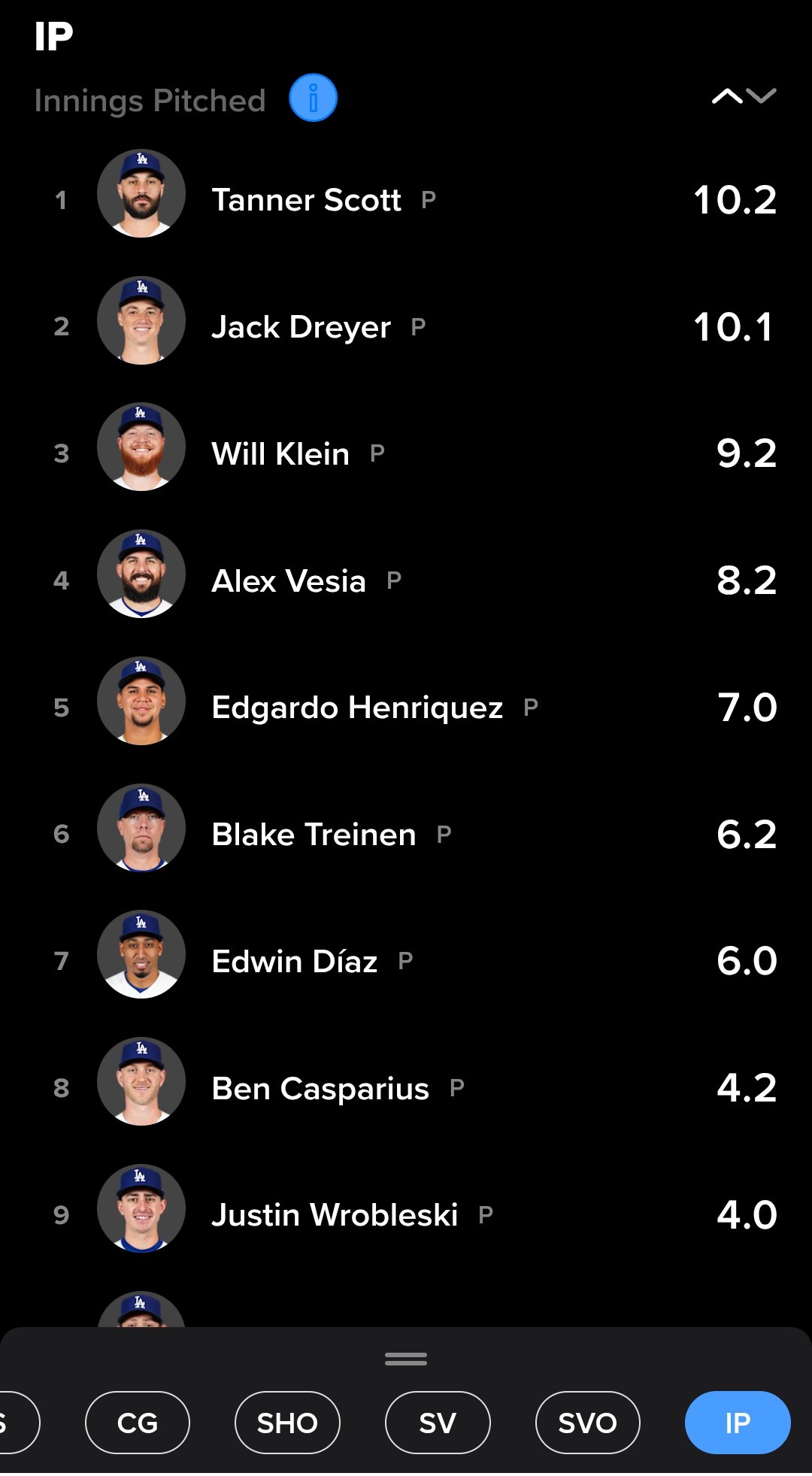
Task: Select the SHO stat chip
Action: click(287, 1423)
